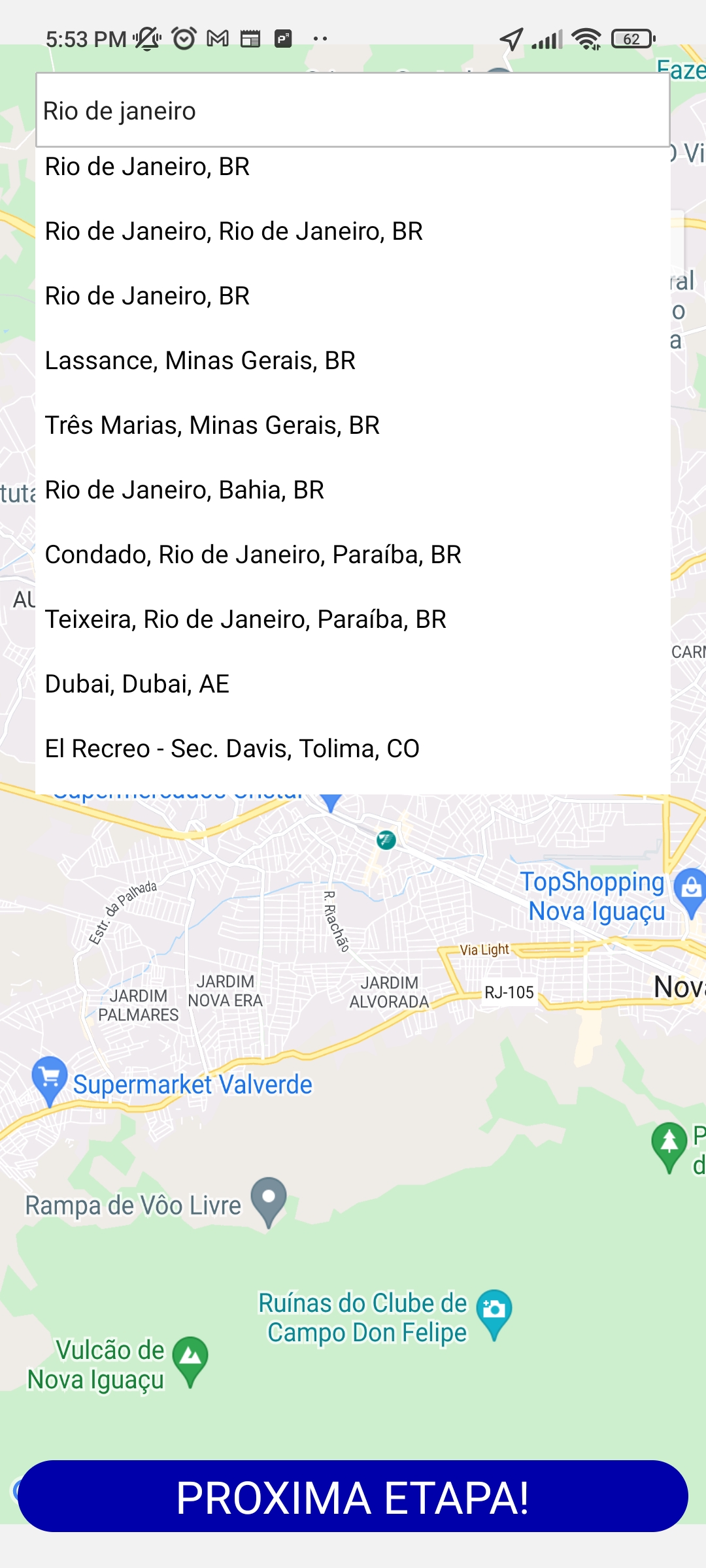Choose Condado, Rio de Janeiro, Paraíba suggestion

pyautogui.click(x=253, y=555)
